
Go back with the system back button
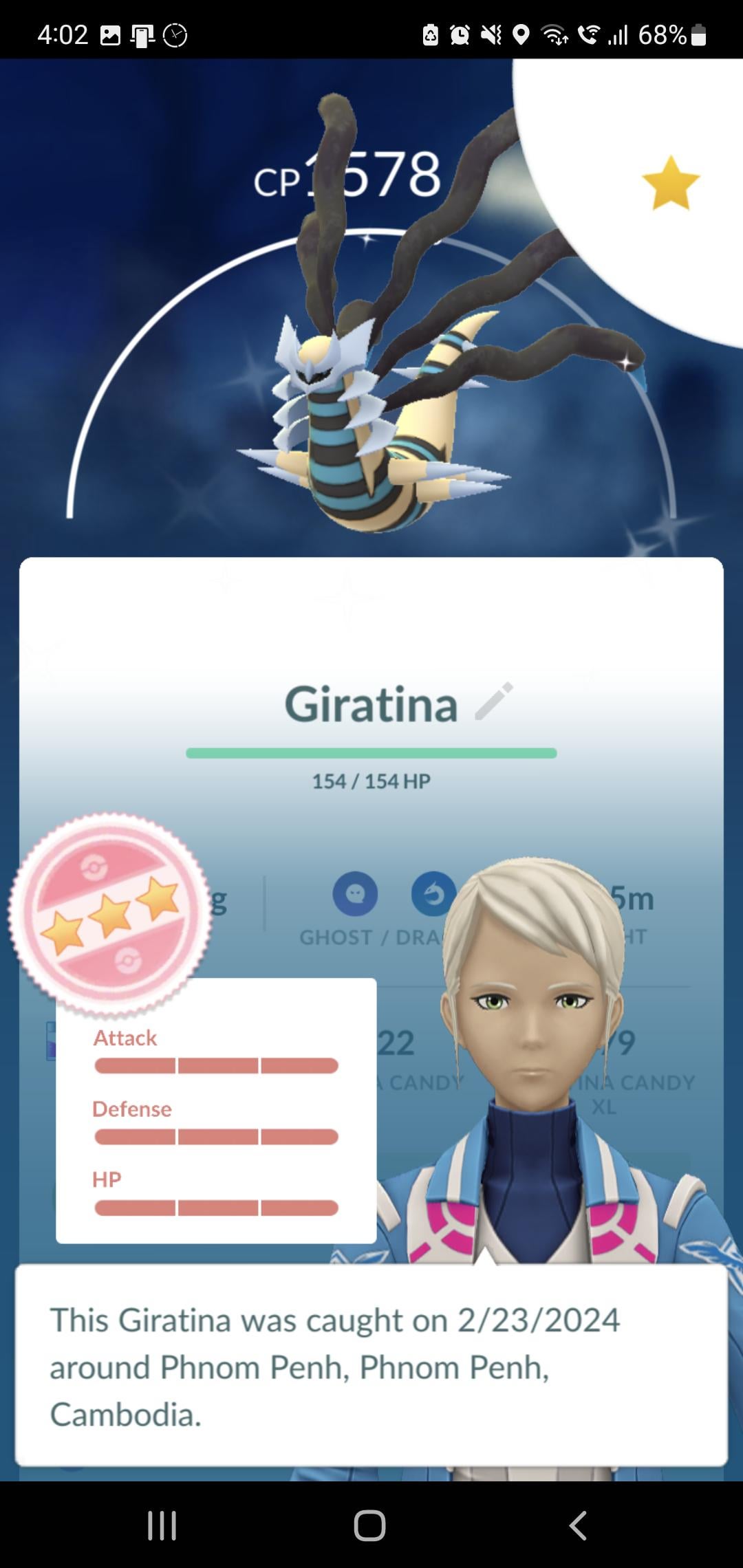[578, 1525]
